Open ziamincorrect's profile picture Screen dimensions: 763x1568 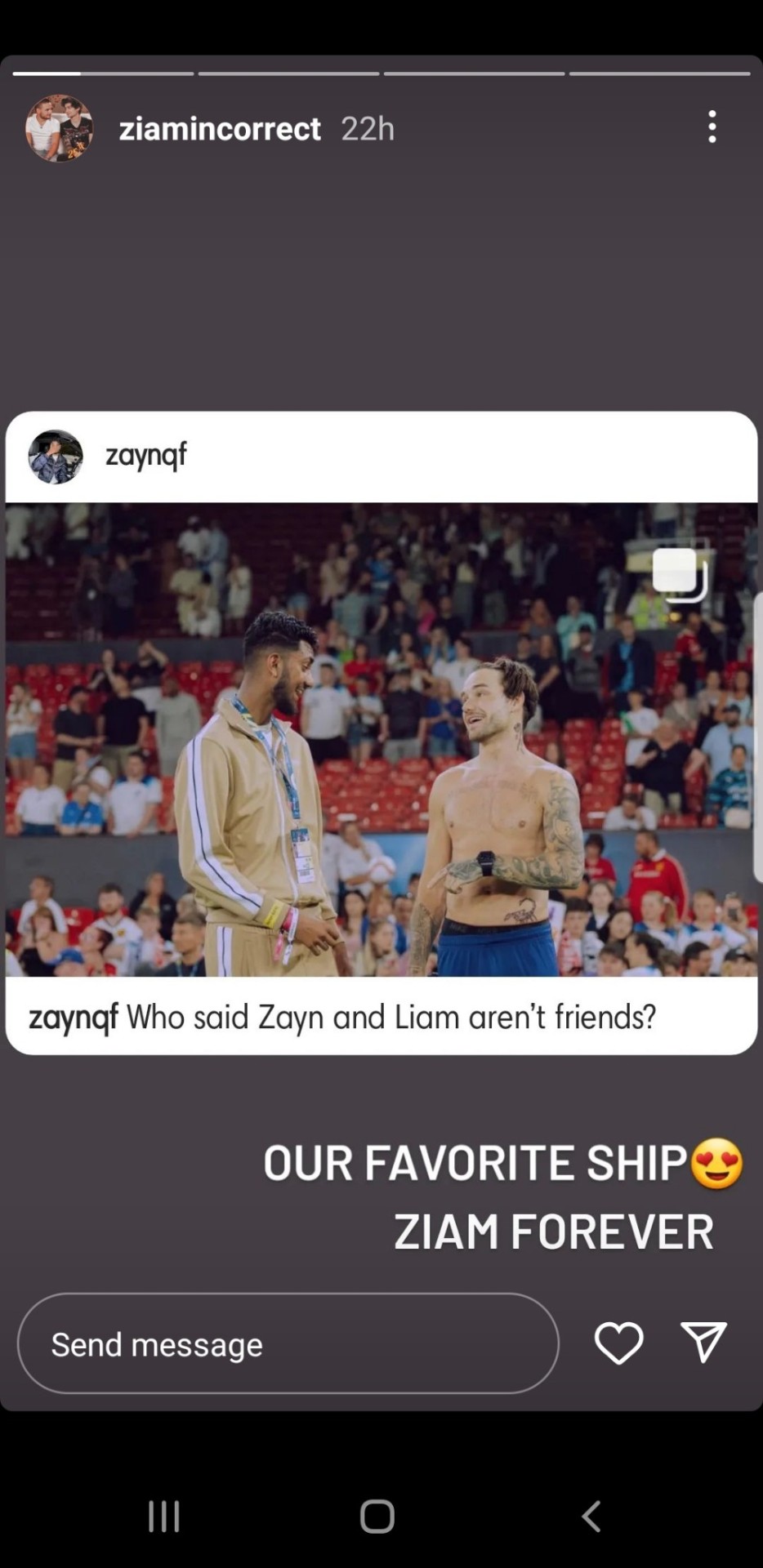pos(59,128)
